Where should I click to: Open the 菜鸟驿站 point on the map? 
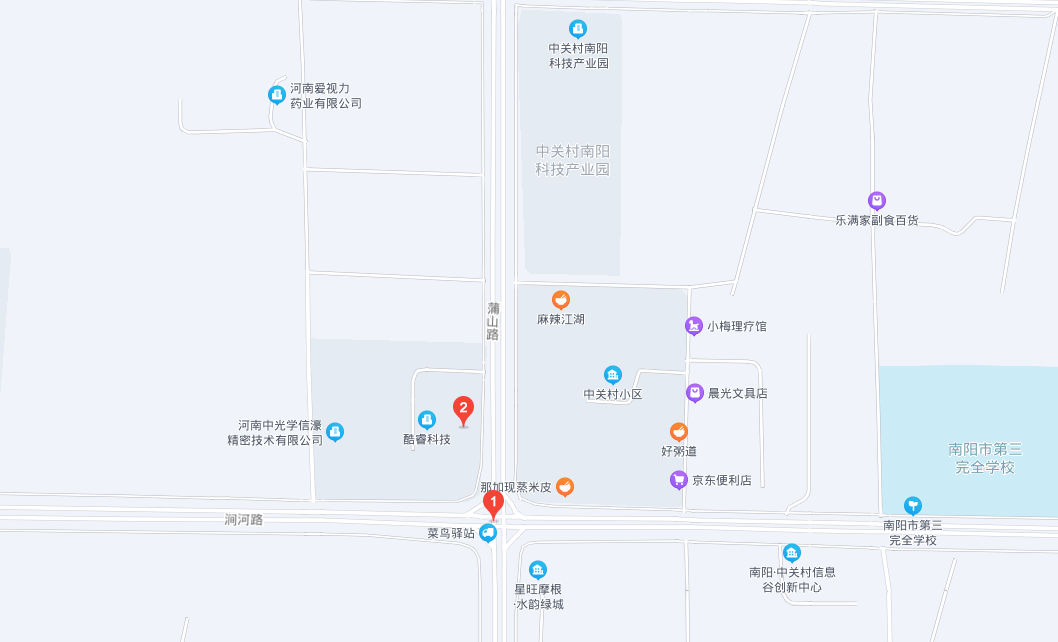coord(488,533)
